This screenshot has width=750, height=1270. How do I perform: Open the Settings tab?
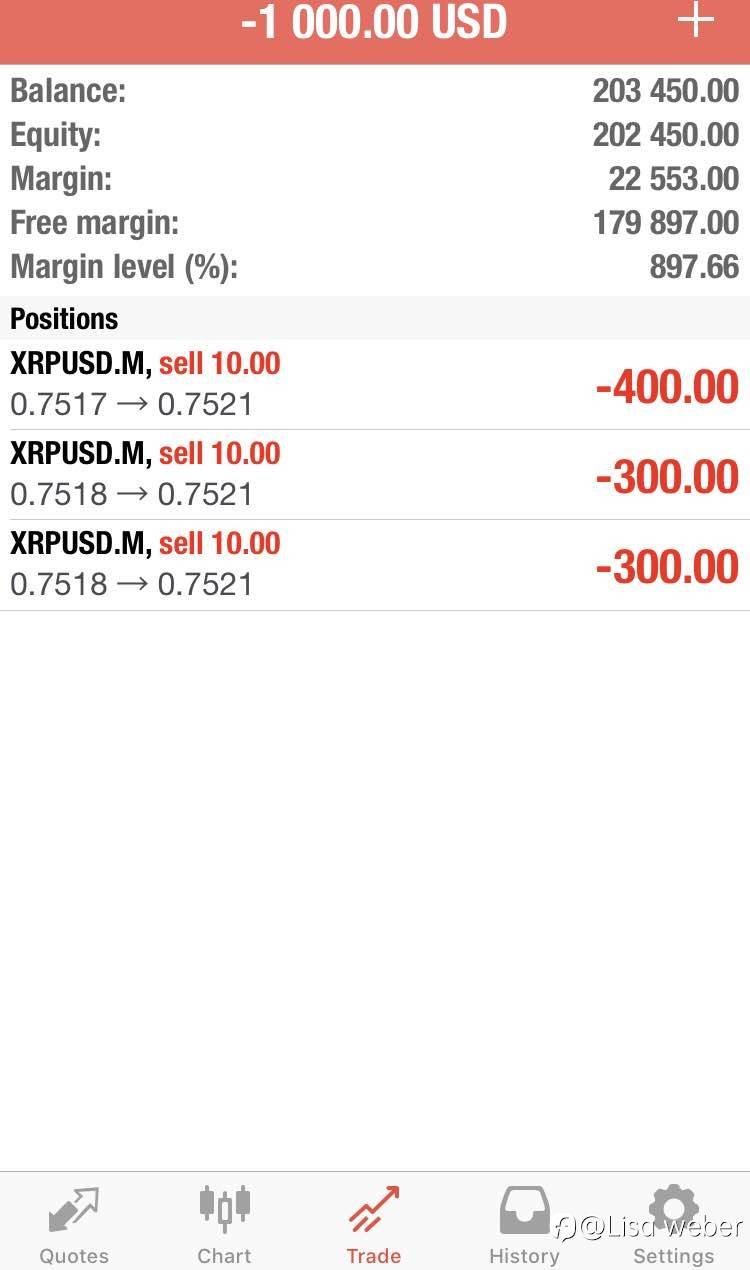pos(674,1224)
